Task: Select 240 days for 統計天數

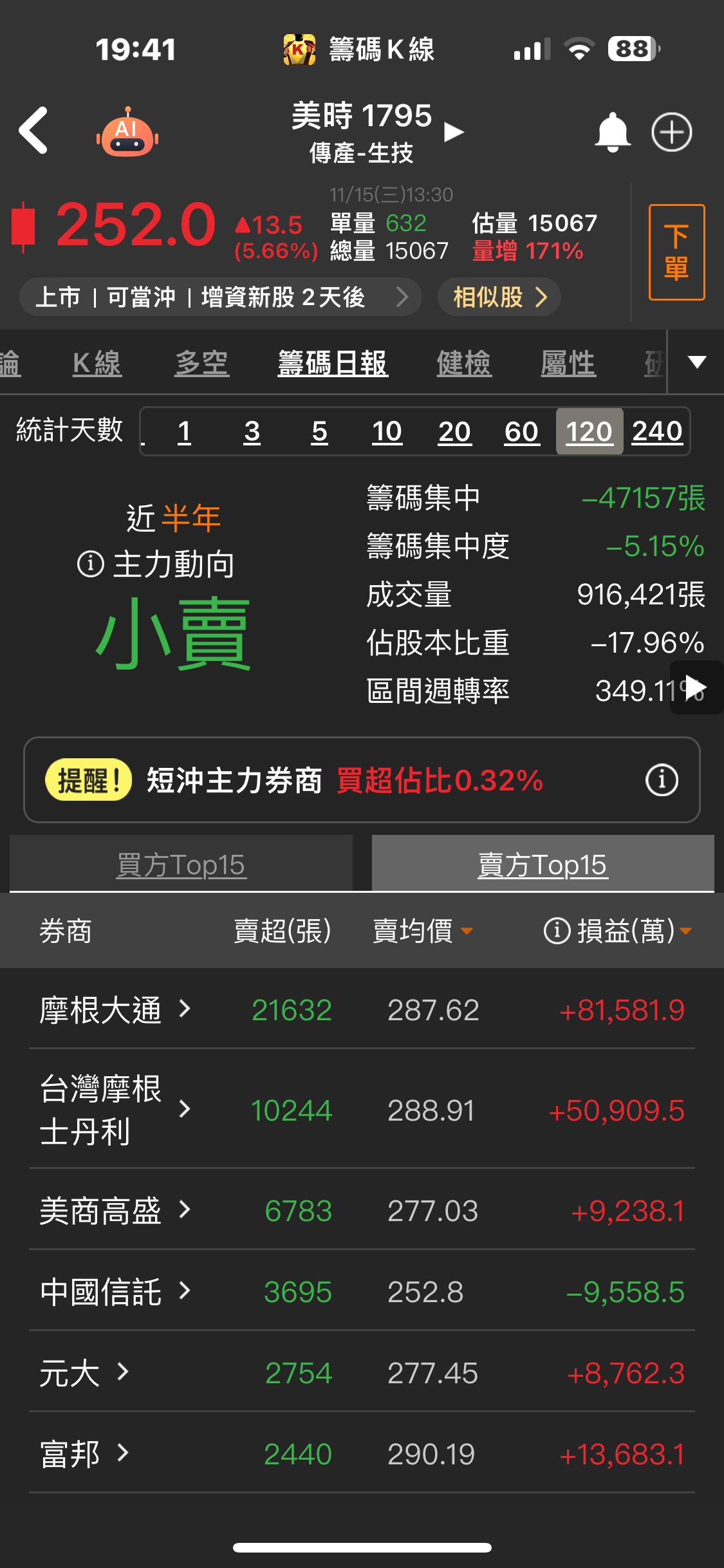Action: pyautogui.click(x=657, y=431)
